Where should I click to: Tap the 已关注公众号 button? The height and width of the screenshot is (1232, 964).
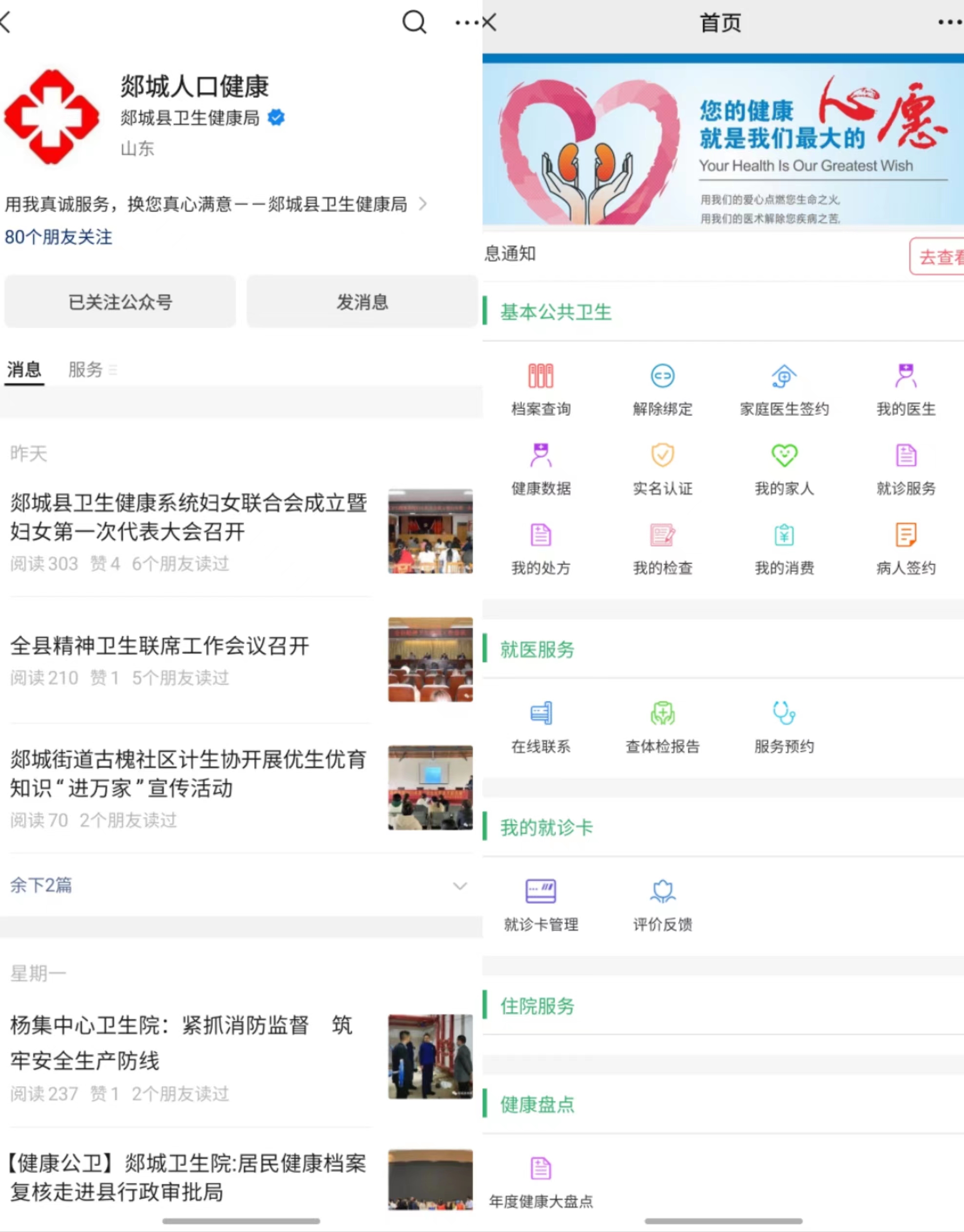point(120,302)
